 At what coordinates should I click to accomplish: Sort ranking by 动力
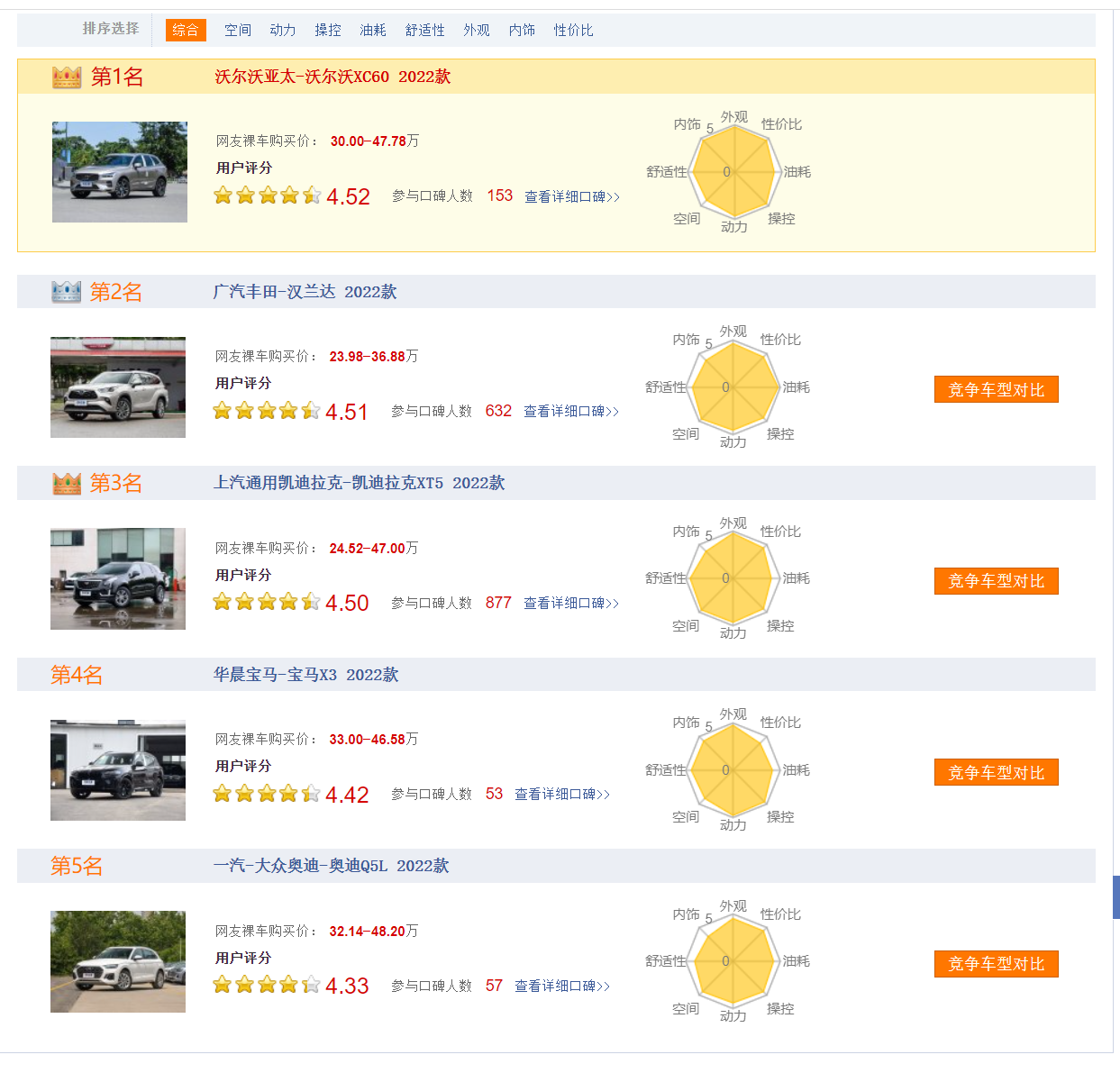click(x=283, y=31)
